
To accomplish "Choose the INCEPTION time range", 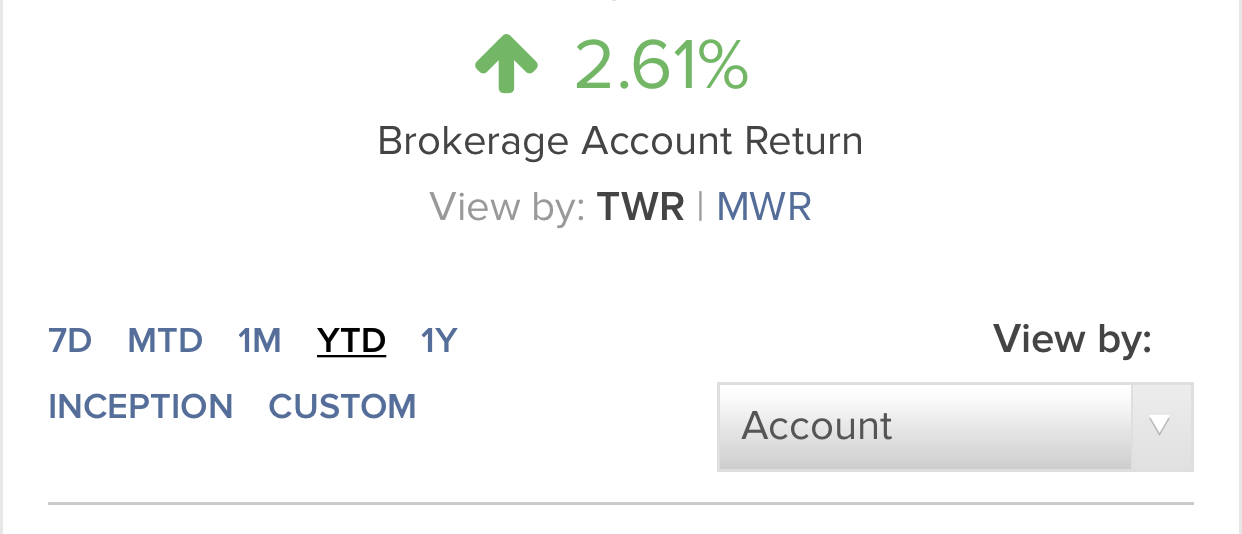I will pos(141,407).
